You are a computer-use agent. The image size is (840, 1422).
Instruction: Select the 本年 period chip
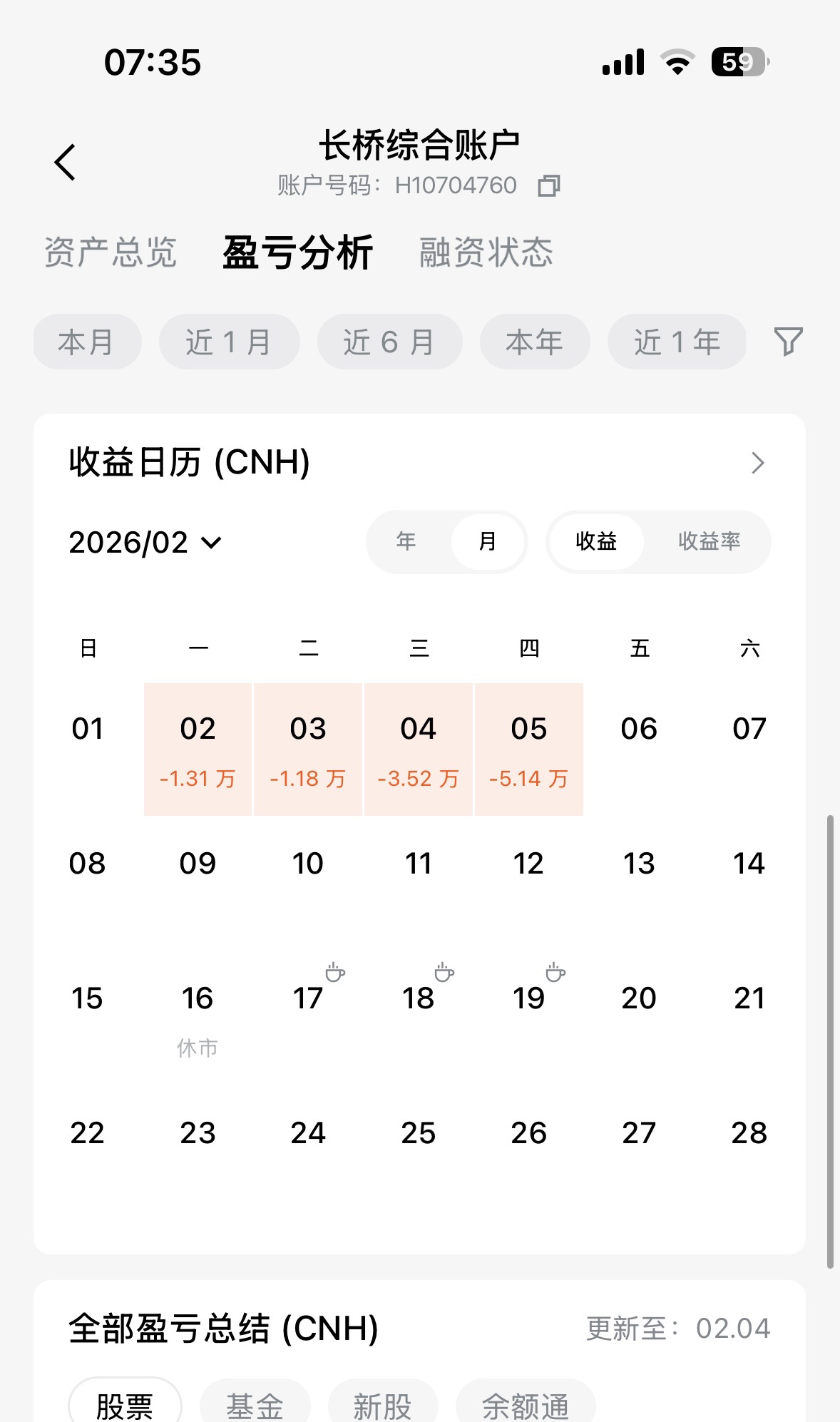click(x=534, y=342)
